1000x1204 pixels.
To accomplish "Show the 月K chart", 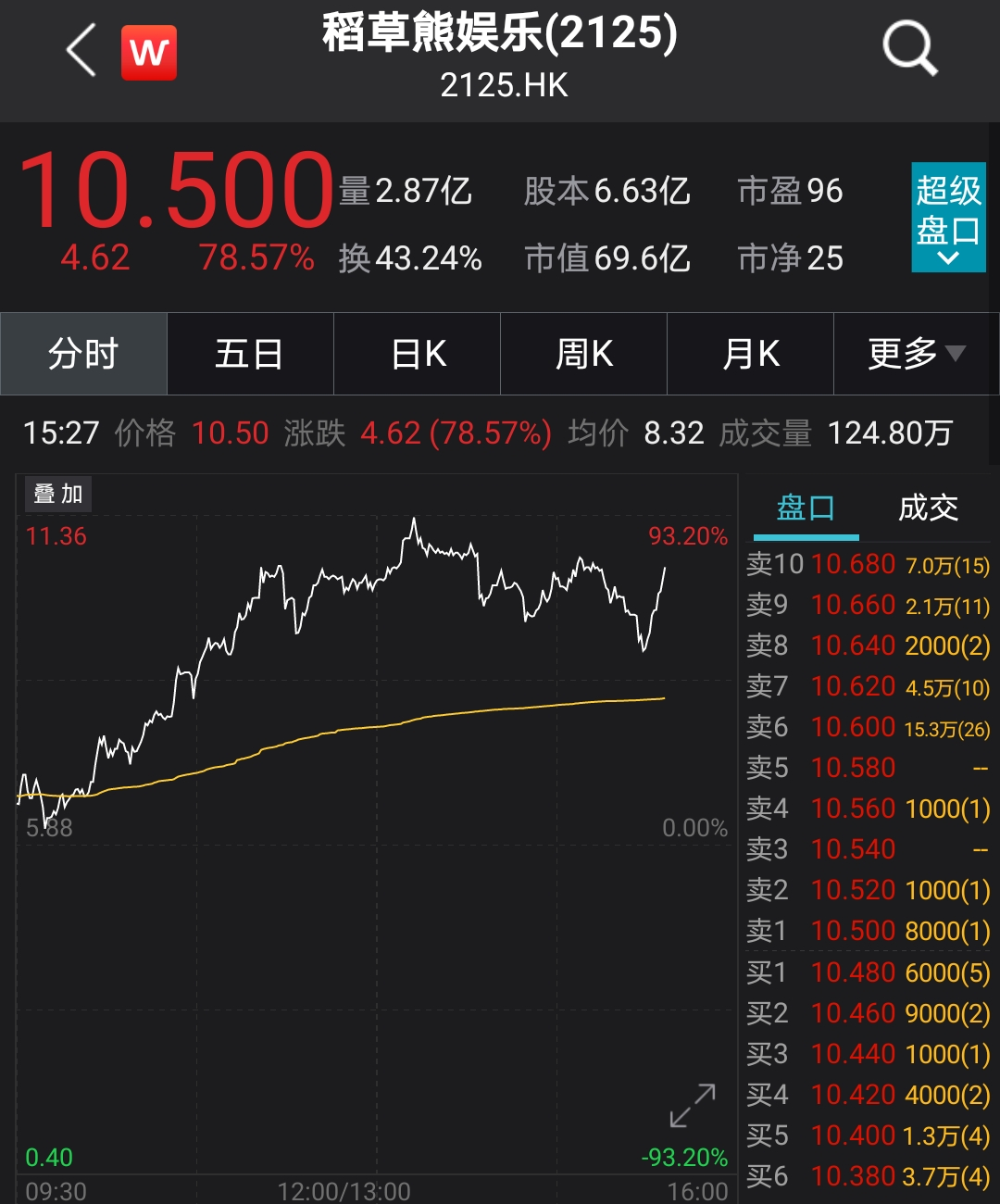I will 751,354.
